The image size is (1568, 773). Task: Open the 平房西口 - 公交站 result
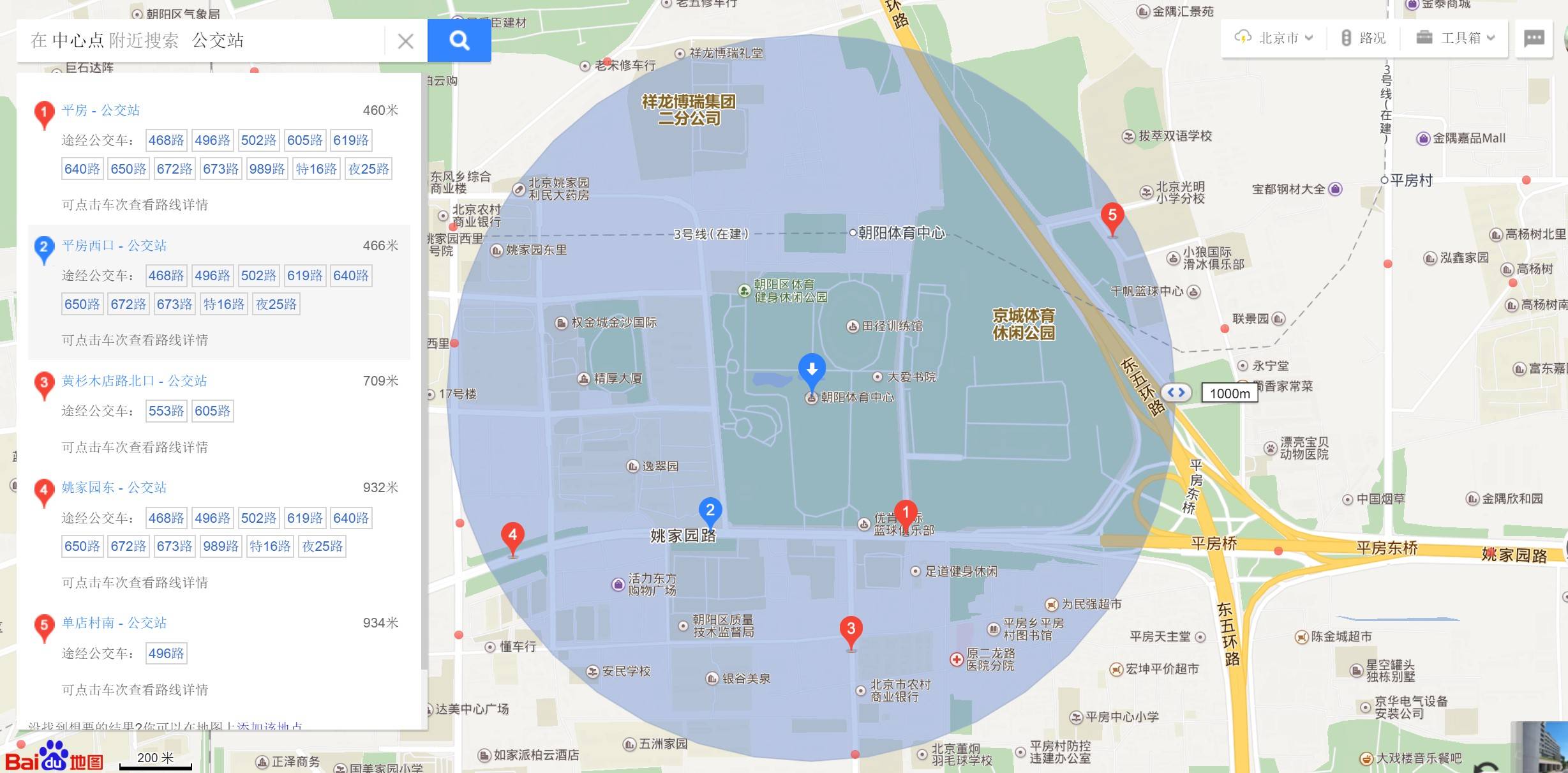coord(114,246)
